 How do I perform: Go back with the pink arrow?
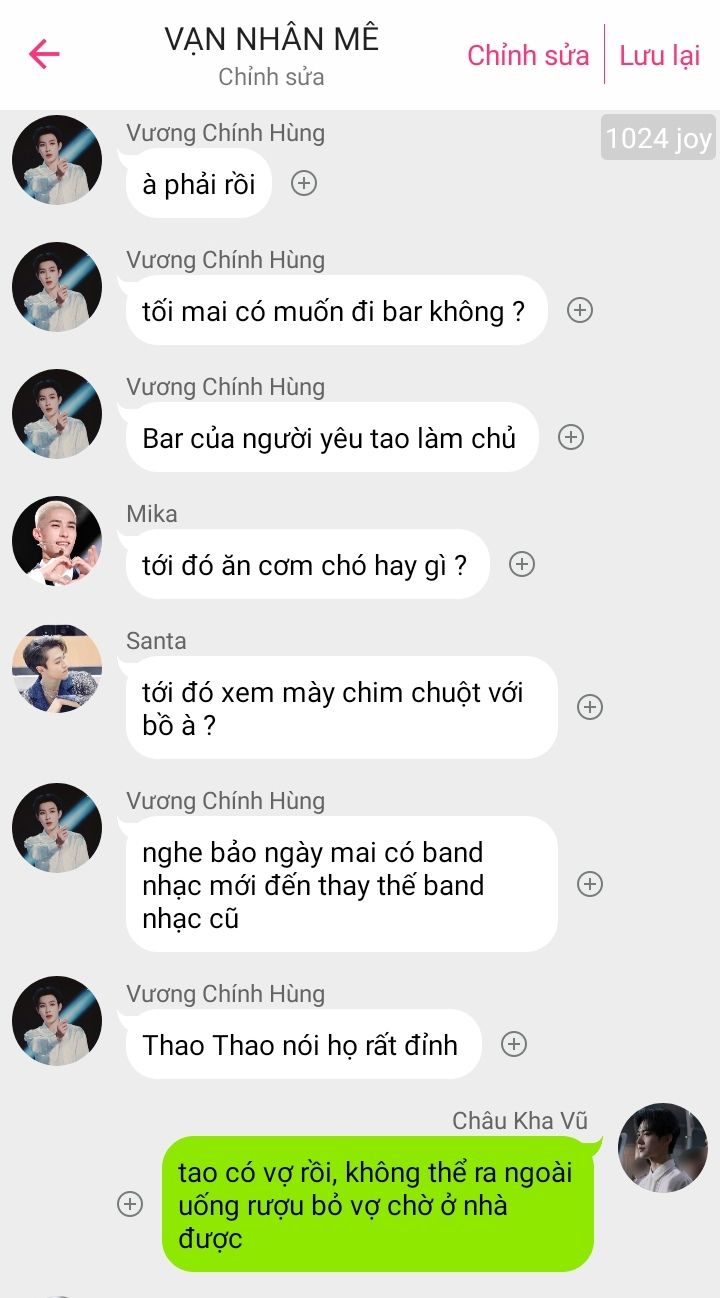pos(44,53)
